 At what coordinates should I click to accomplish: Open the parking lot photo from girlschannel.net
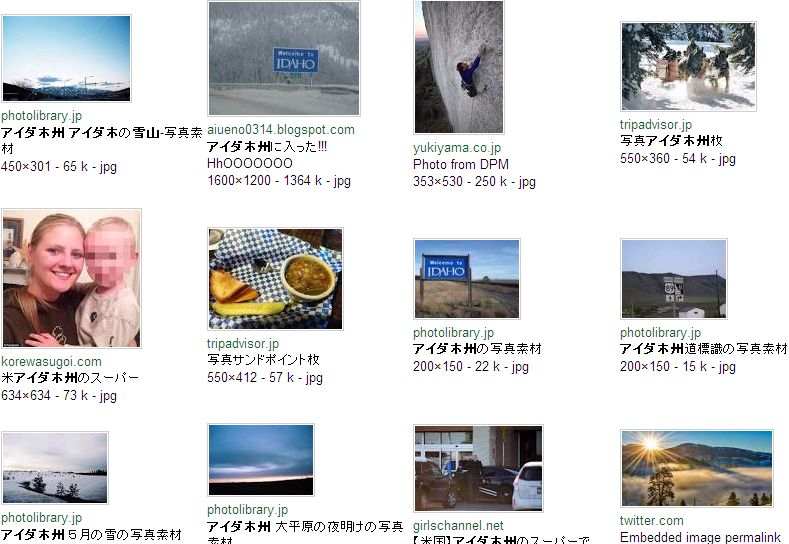(x=477, y=468)
